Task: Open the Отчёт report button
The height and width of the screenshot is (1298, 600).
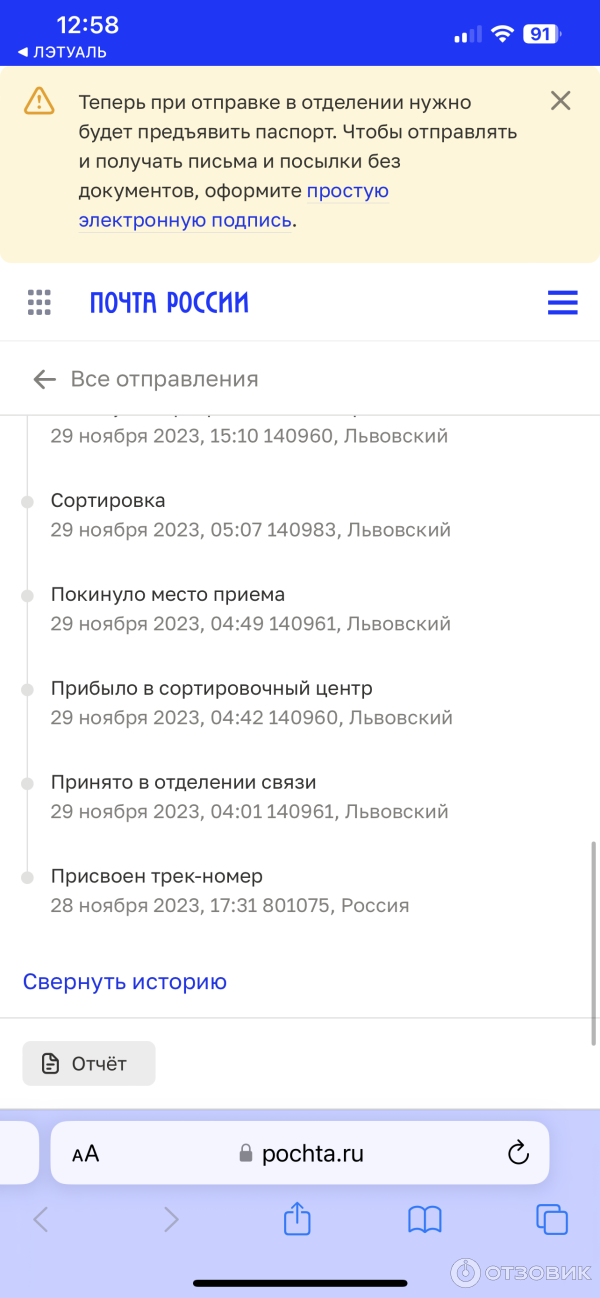Action: [89, 1063]
